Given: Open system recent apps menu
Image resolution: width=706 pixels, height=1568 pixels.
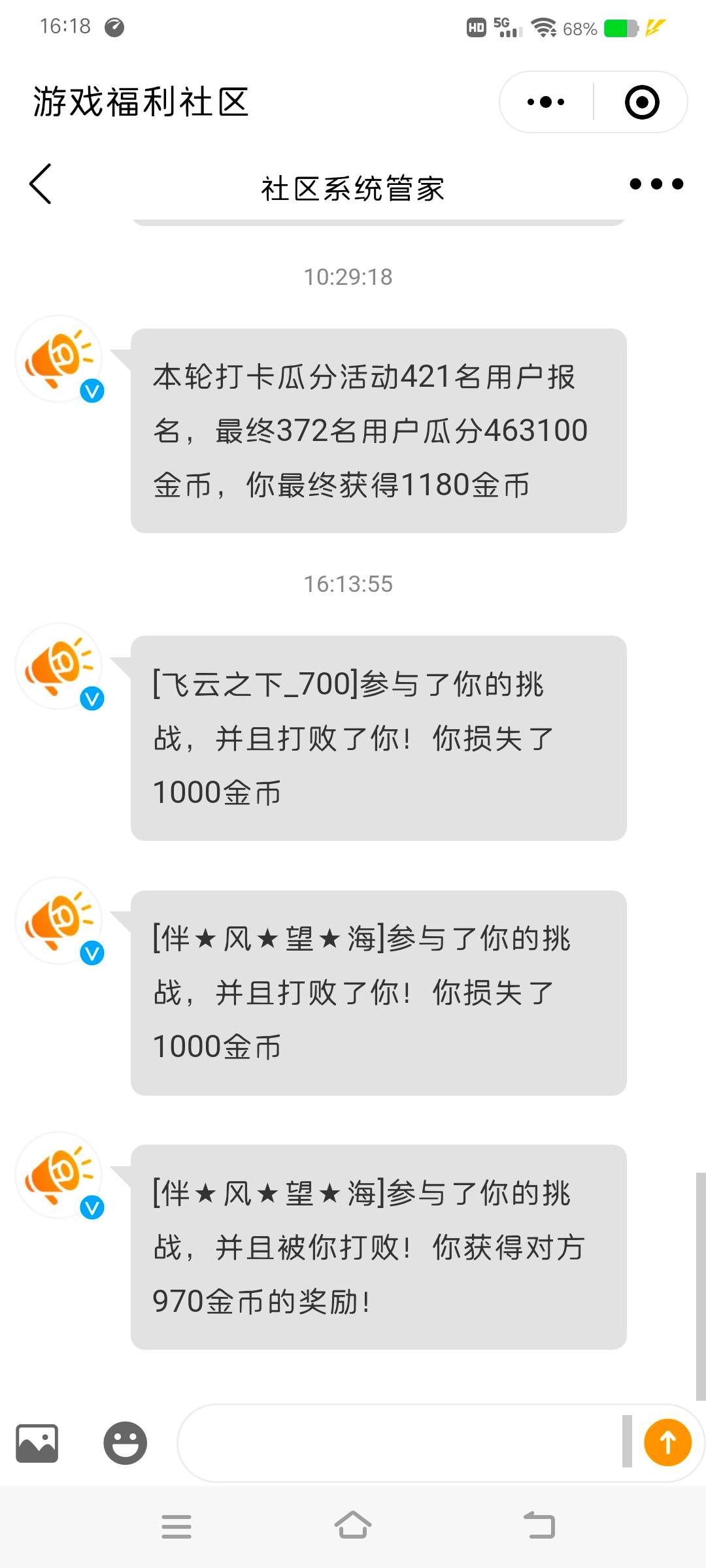Looking at the screenshot, I should pos(176,1526).
